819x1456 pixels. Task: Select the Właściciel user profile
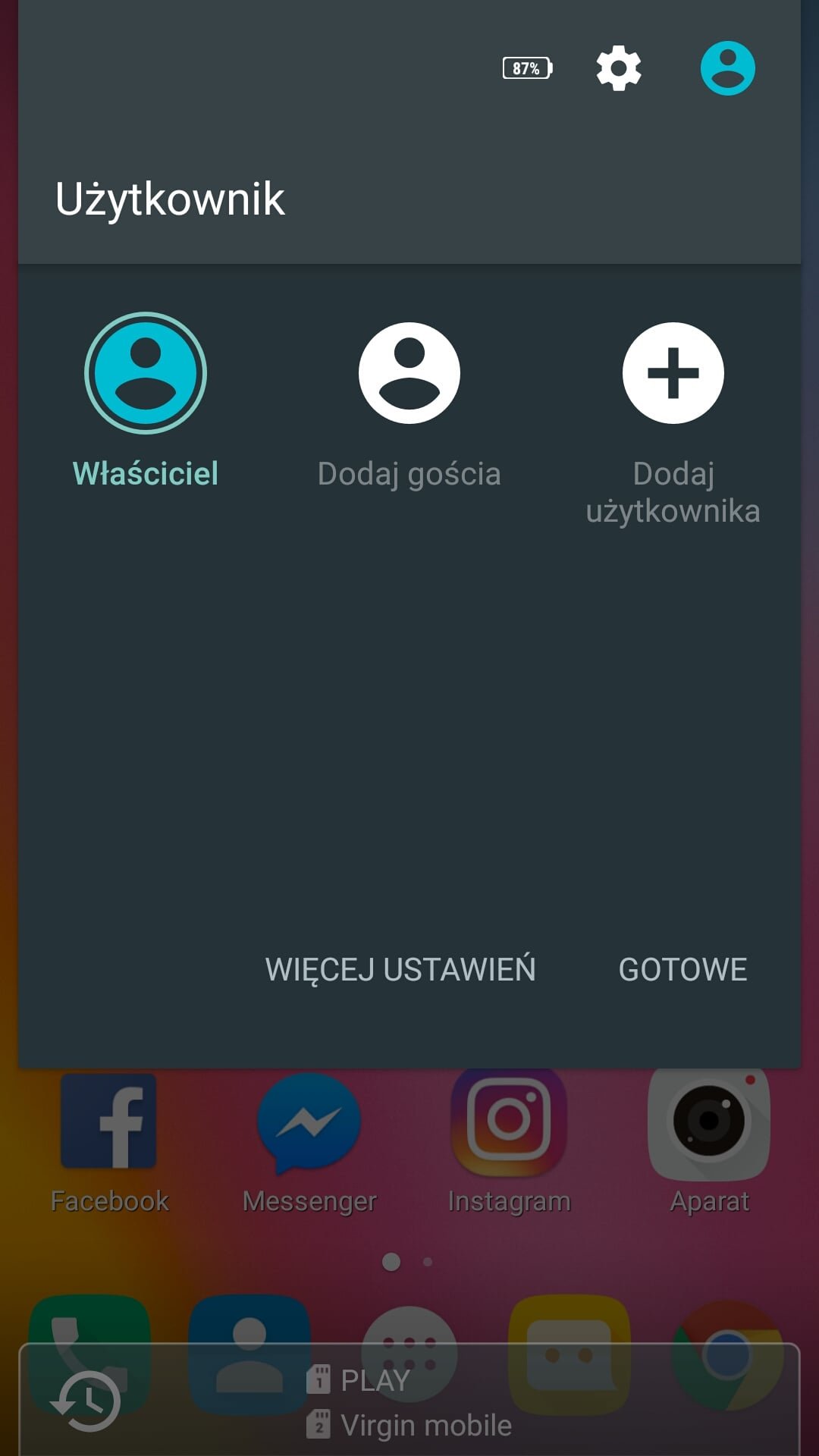coord(146,402)
